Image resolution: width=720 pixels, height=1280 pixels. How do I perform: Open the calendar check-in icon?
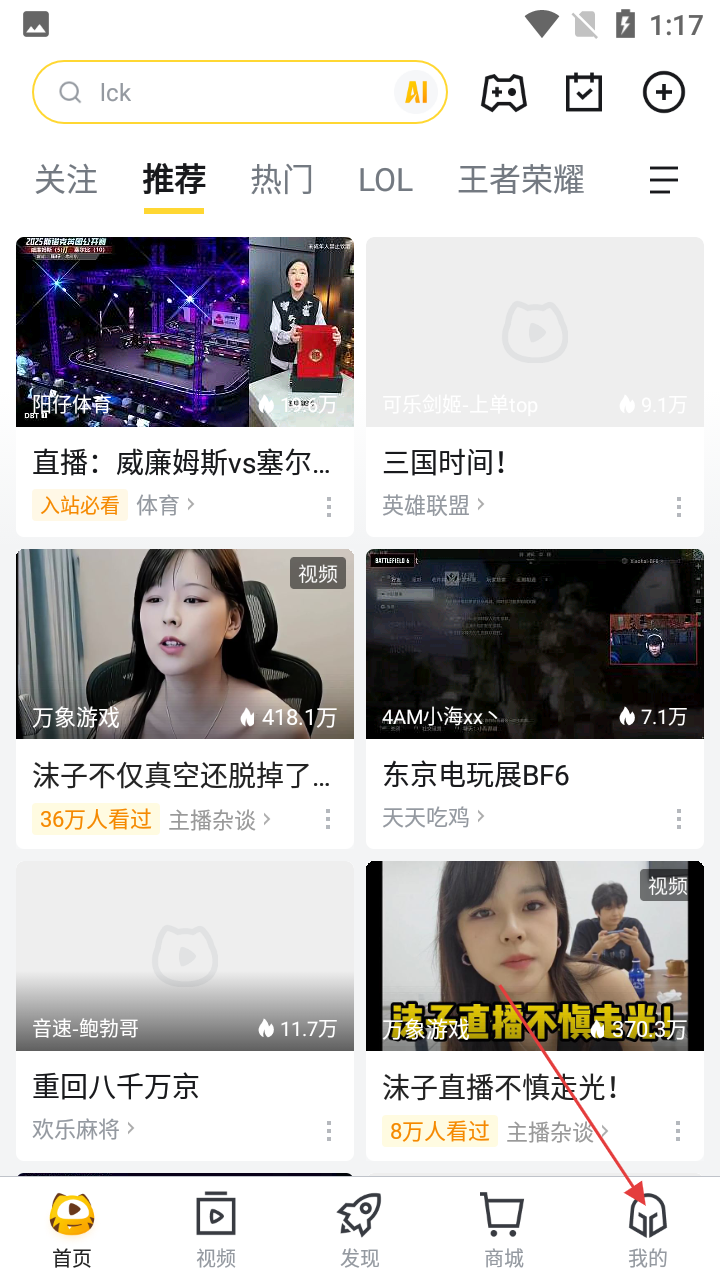pos(583,93)
